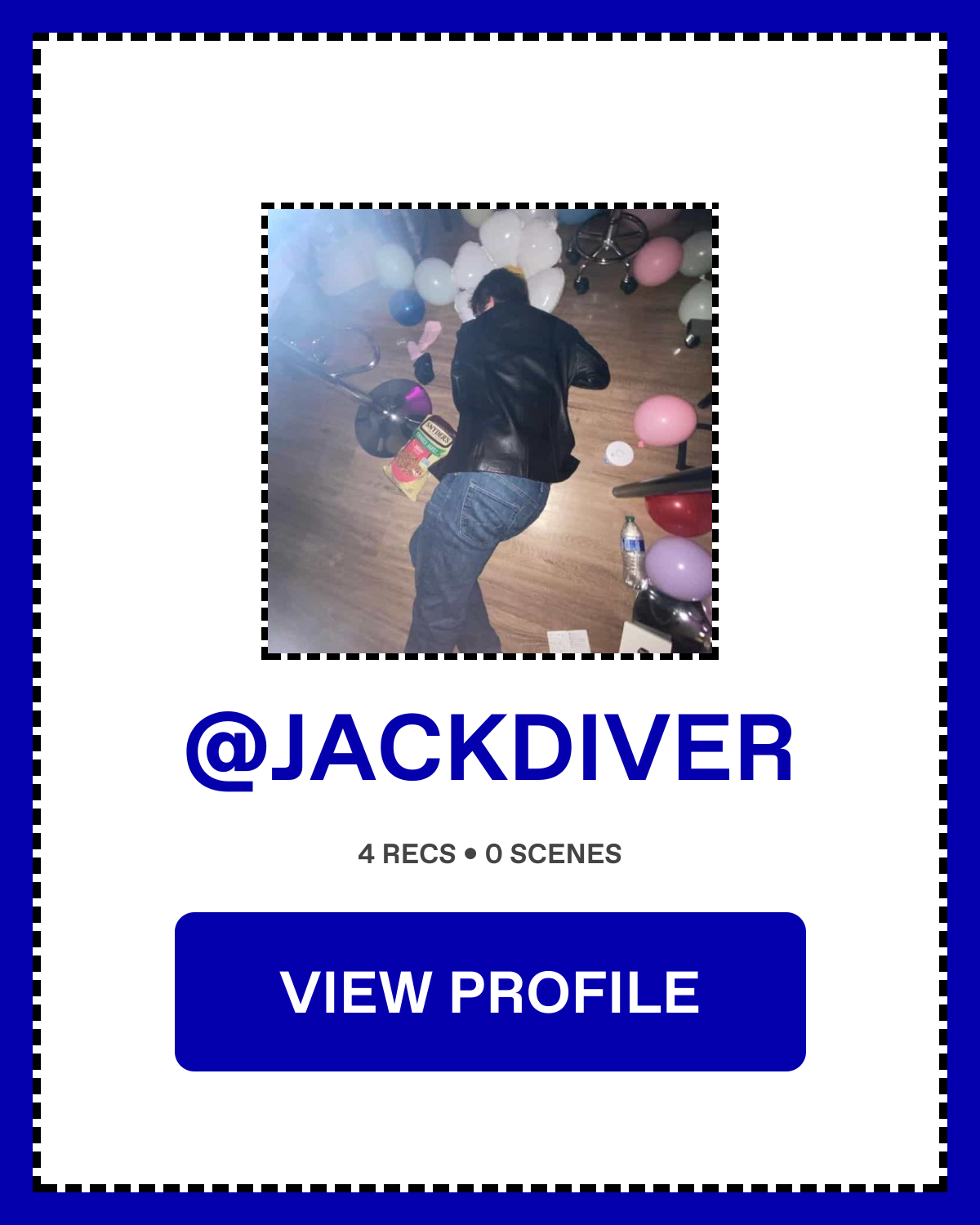Tap the VIEW PROFILE button
The width and height of the screenshot is (980, 1225).
point(490,991)
